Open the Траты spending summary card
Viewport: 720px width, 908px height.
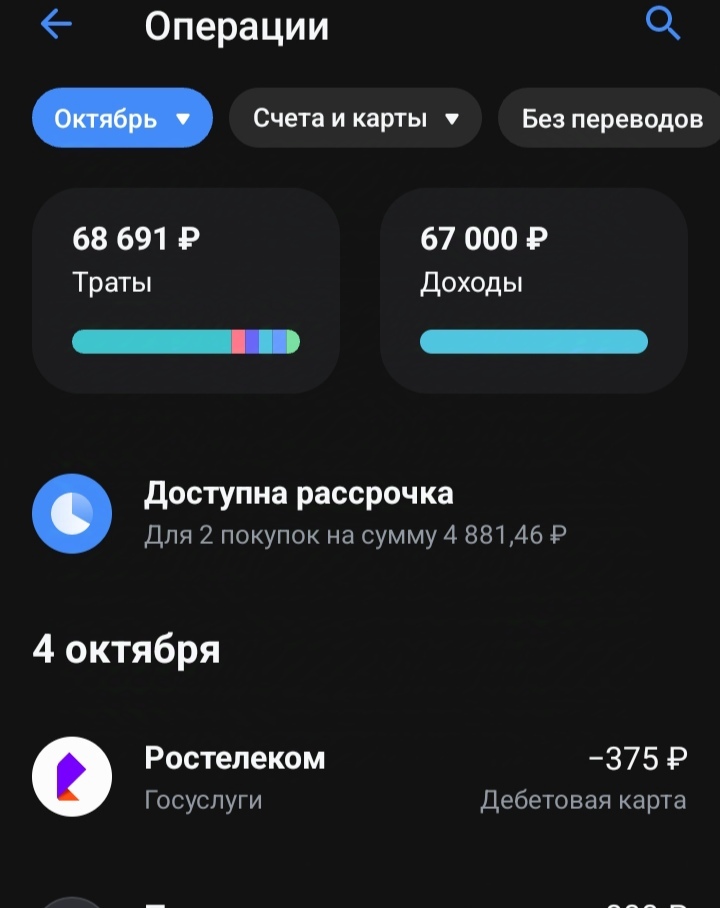[x=186, y=290]
